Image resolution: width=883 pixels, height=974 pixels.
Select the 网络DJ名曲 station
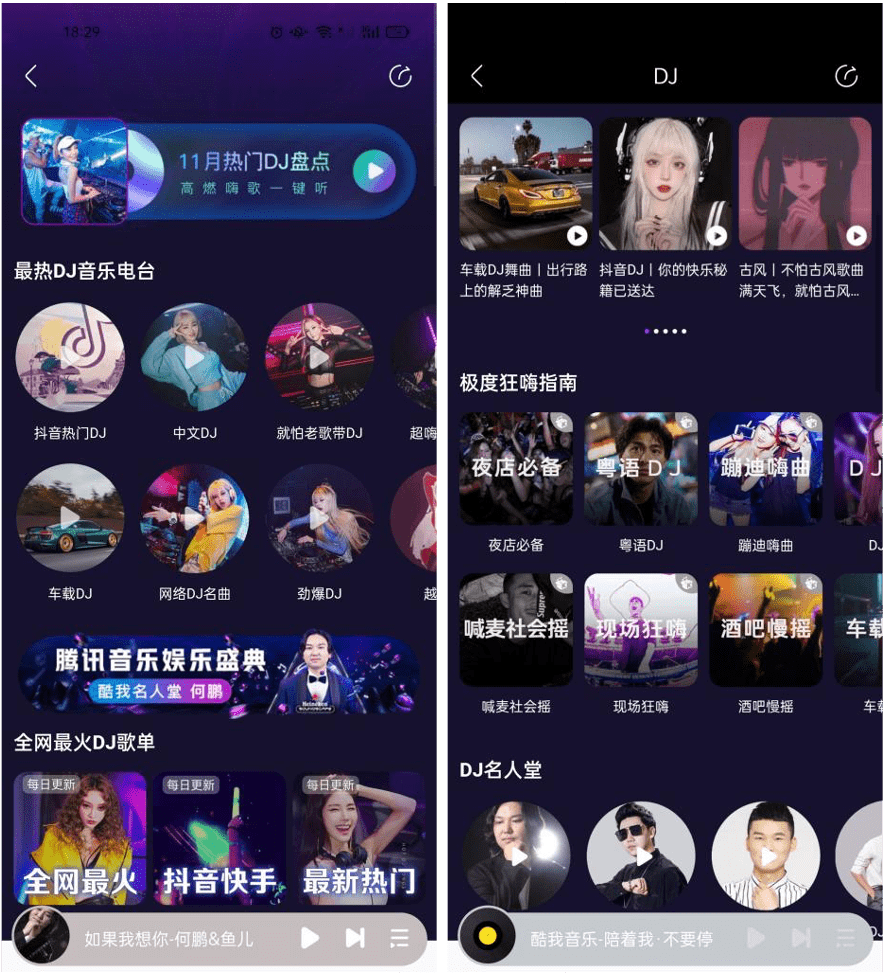[195, 518]
